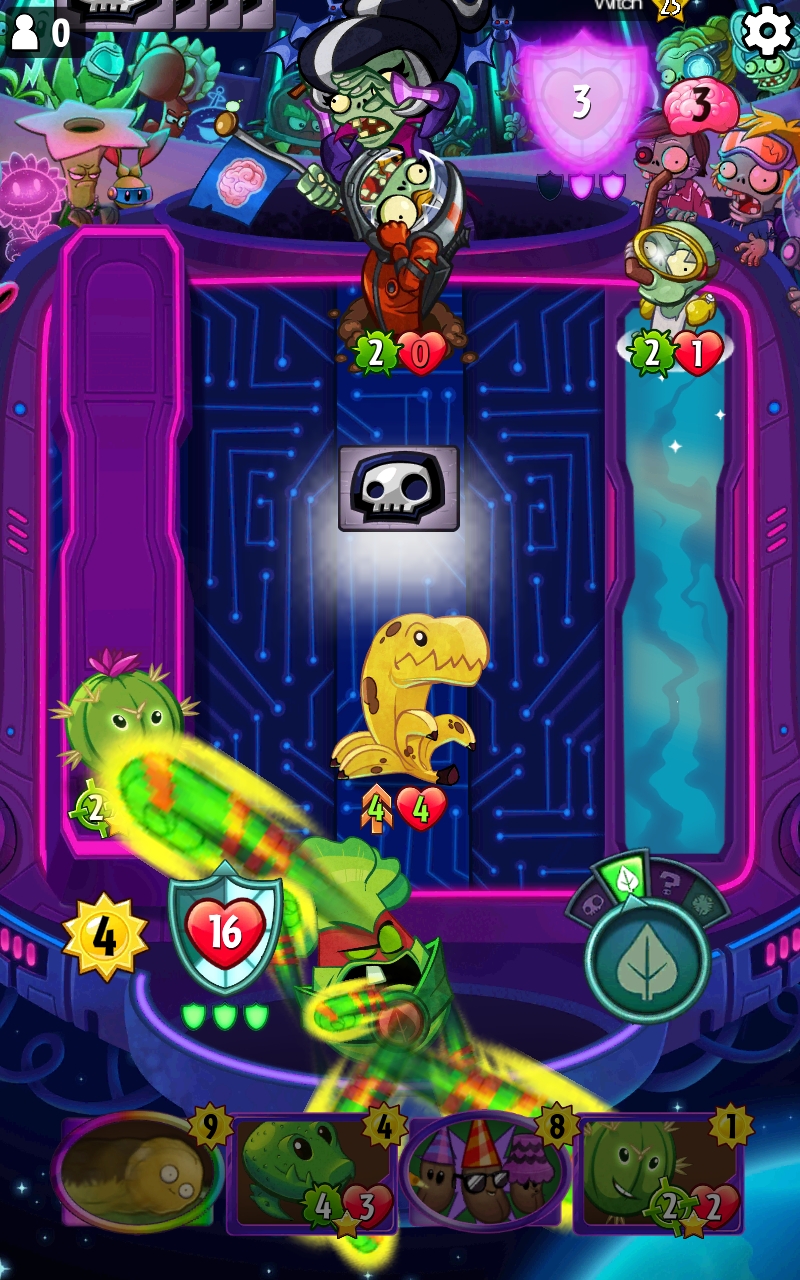This screenshot has height=1280, width=800.
Task: Tap the leaf end-turn button
Action: [x=647, y=958]
